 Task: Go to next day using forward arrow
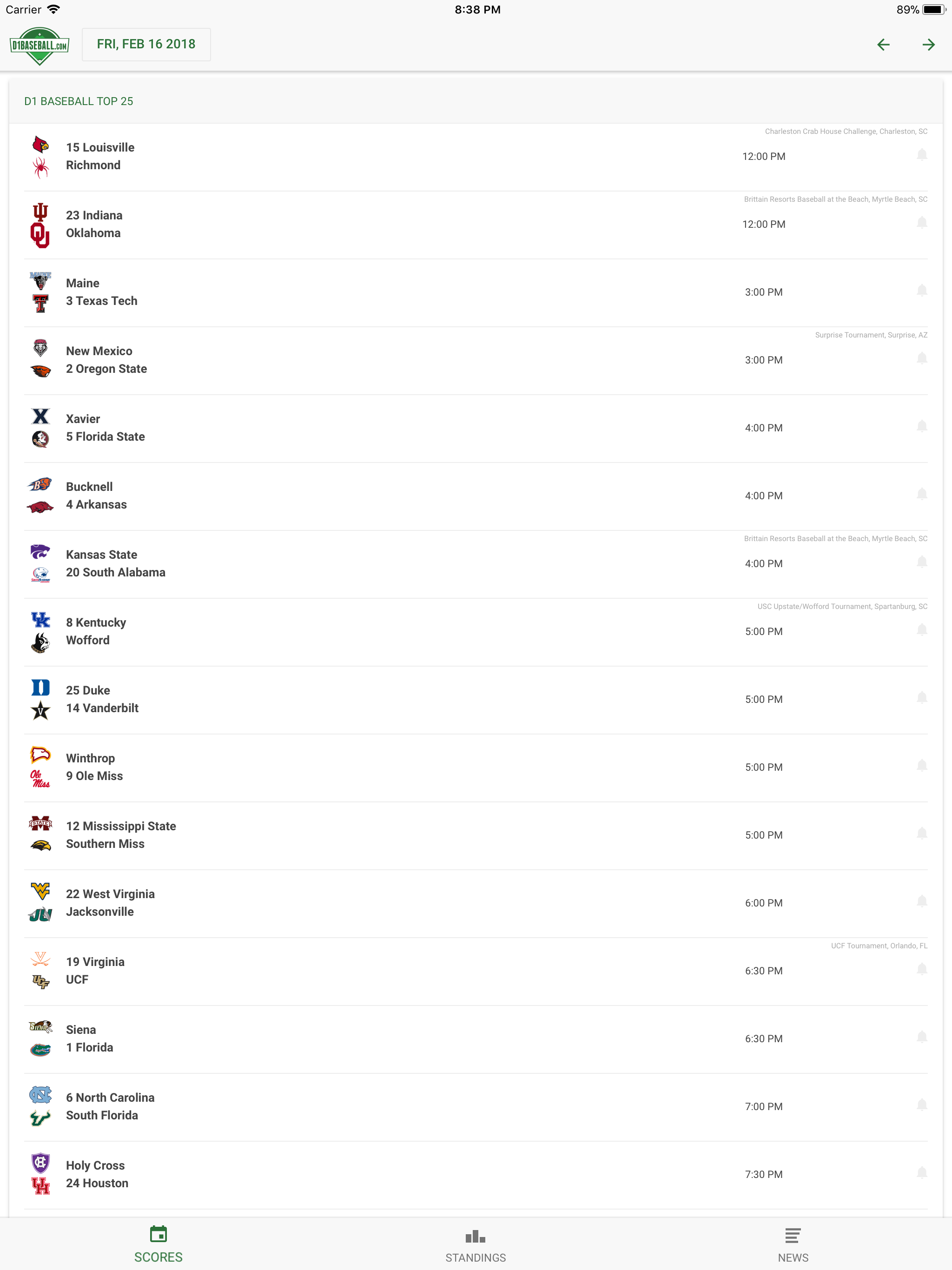click(929, 44)
